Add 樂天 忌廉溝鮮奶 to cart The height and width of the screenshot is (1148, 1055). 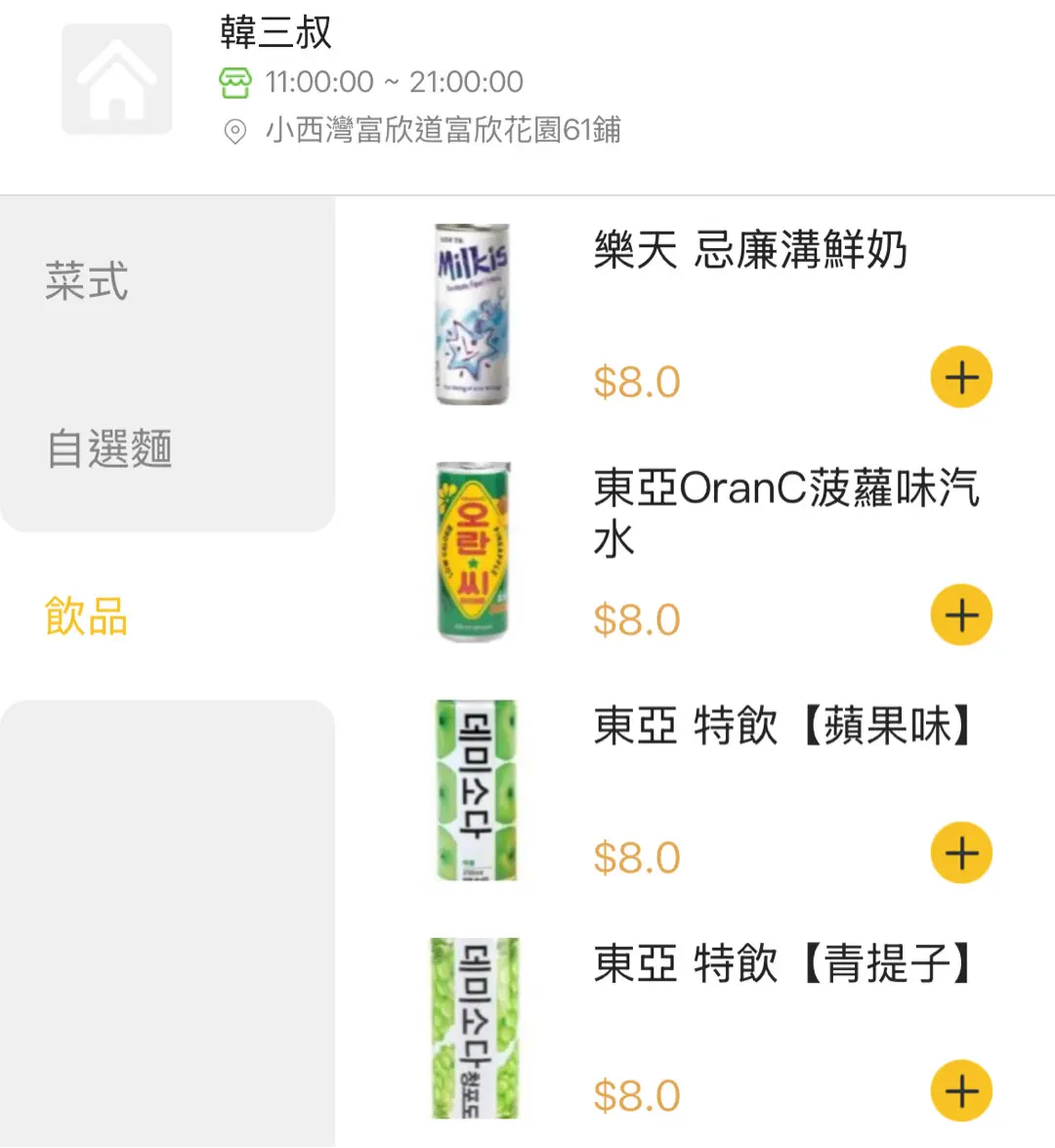(961, 377)
